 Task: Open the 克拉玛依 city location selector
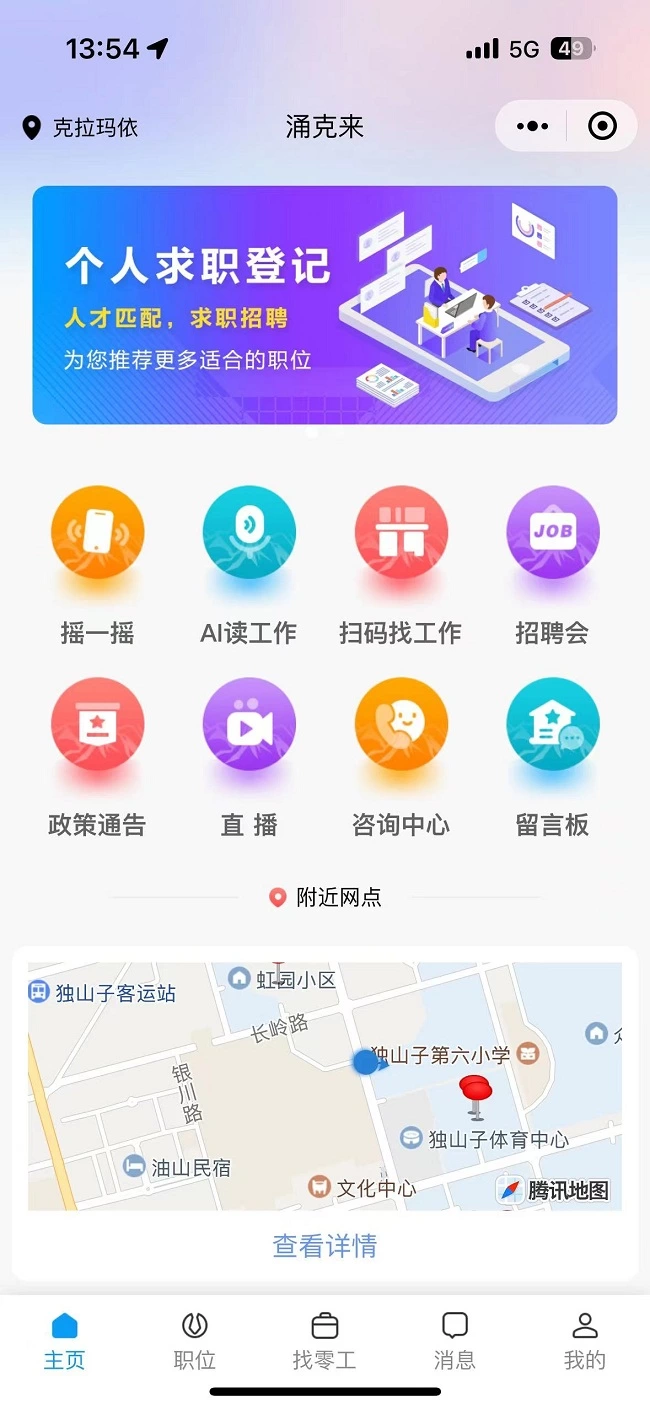coord(81,127)
